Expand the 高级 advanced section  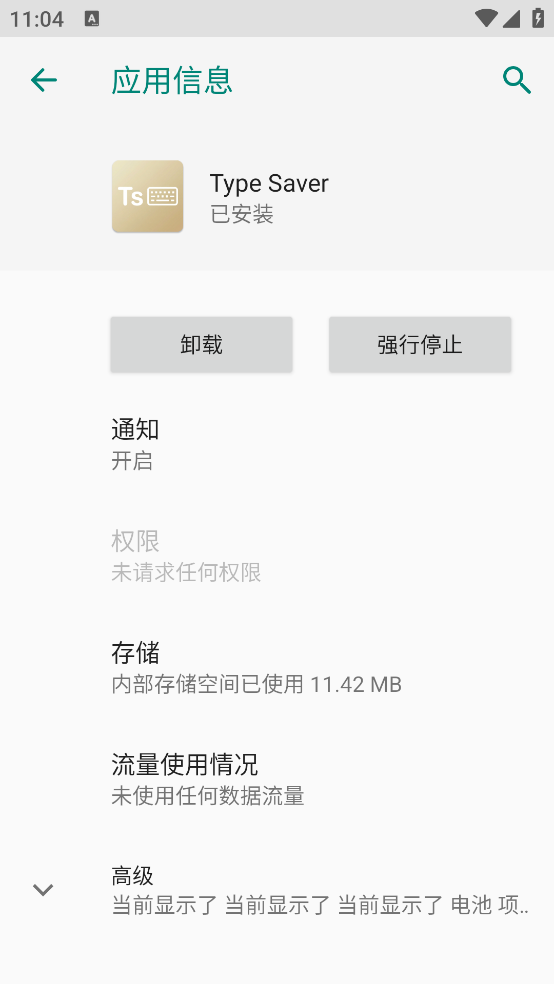click(277, 890)
